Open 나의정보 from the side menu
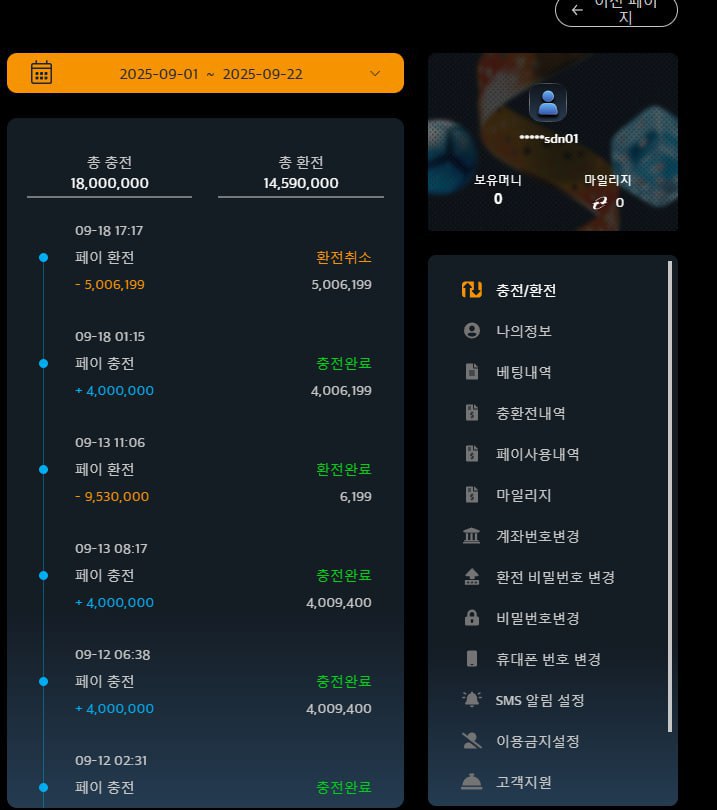The image size is (717, 810). (x=523, y=331)
